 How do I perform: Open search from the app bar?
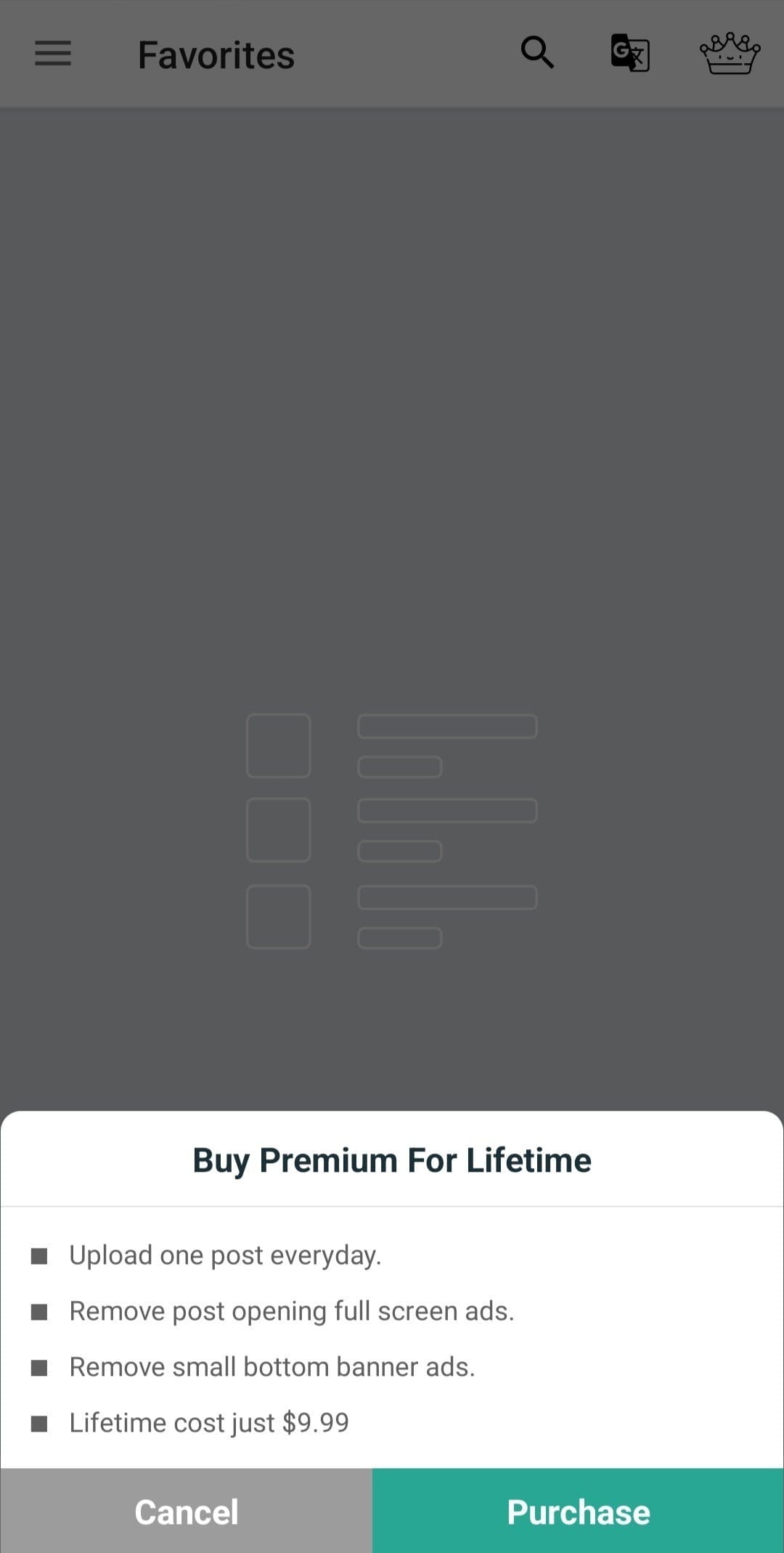(537, 53)
